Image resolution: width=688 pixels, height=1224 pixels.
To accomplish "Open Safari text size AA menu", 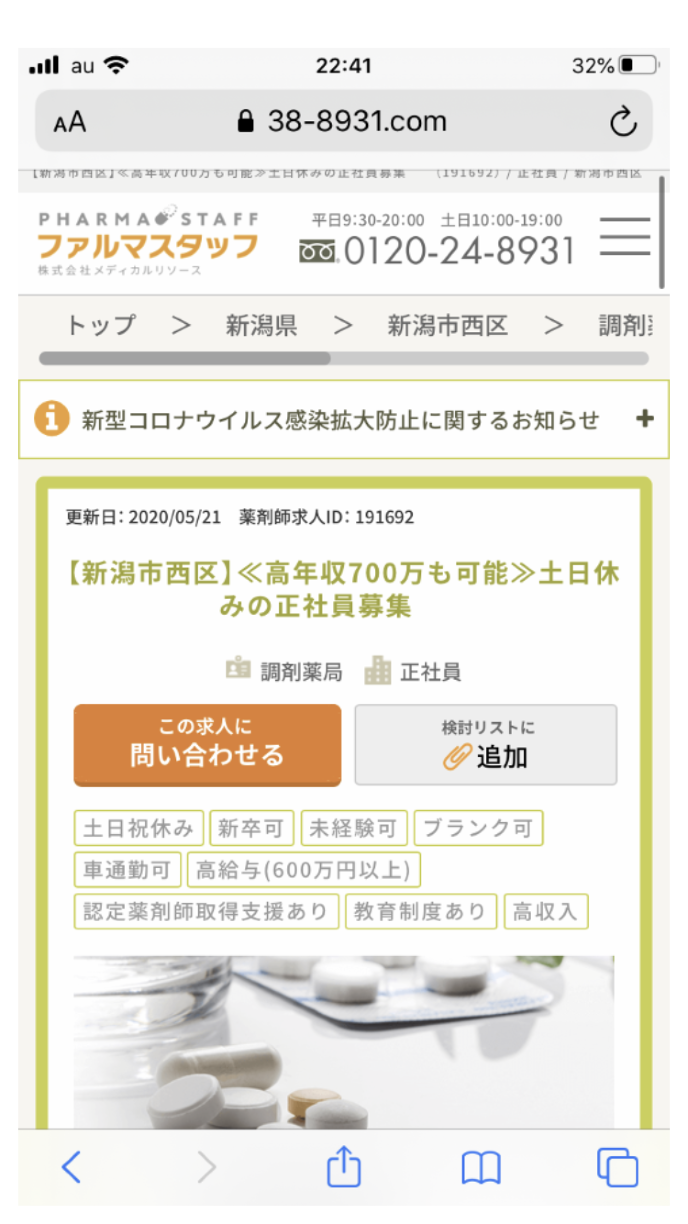I will (x=70, y=122).
